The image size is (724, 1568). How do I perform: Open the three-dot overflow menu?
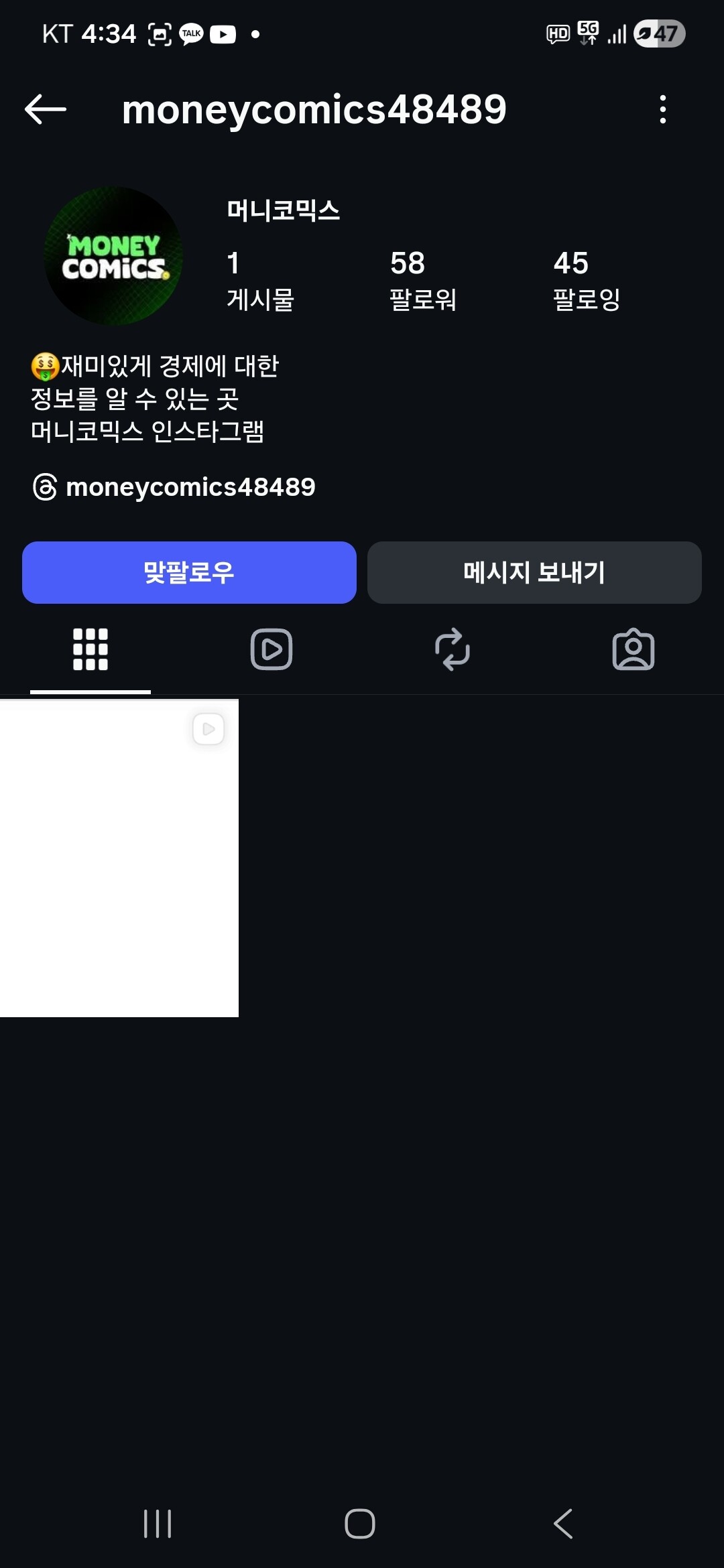[662, 109]
